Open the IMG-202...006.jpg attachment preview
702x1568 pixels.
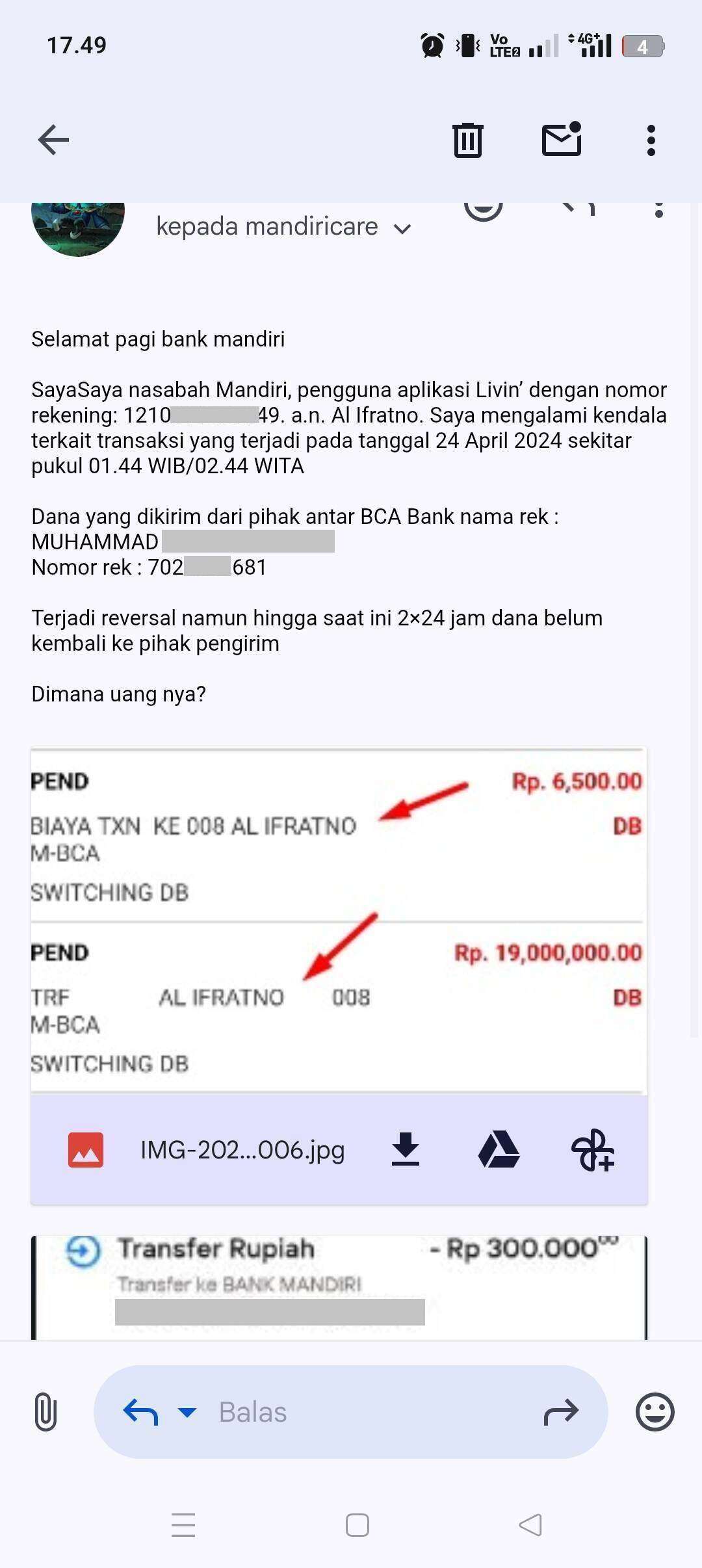coord(339,921)
